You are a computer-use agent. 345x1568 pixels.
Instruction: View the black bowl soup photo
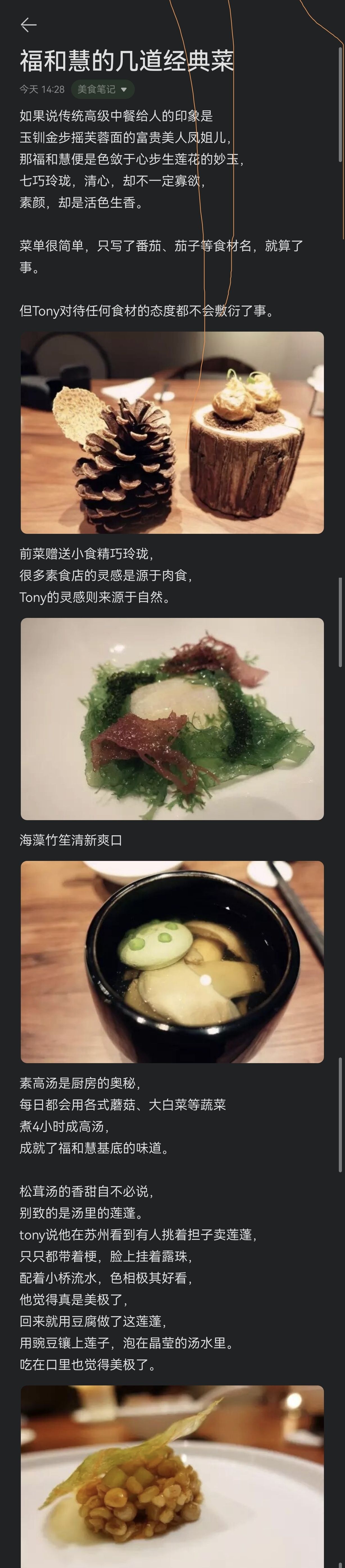[x=172, y=962]
